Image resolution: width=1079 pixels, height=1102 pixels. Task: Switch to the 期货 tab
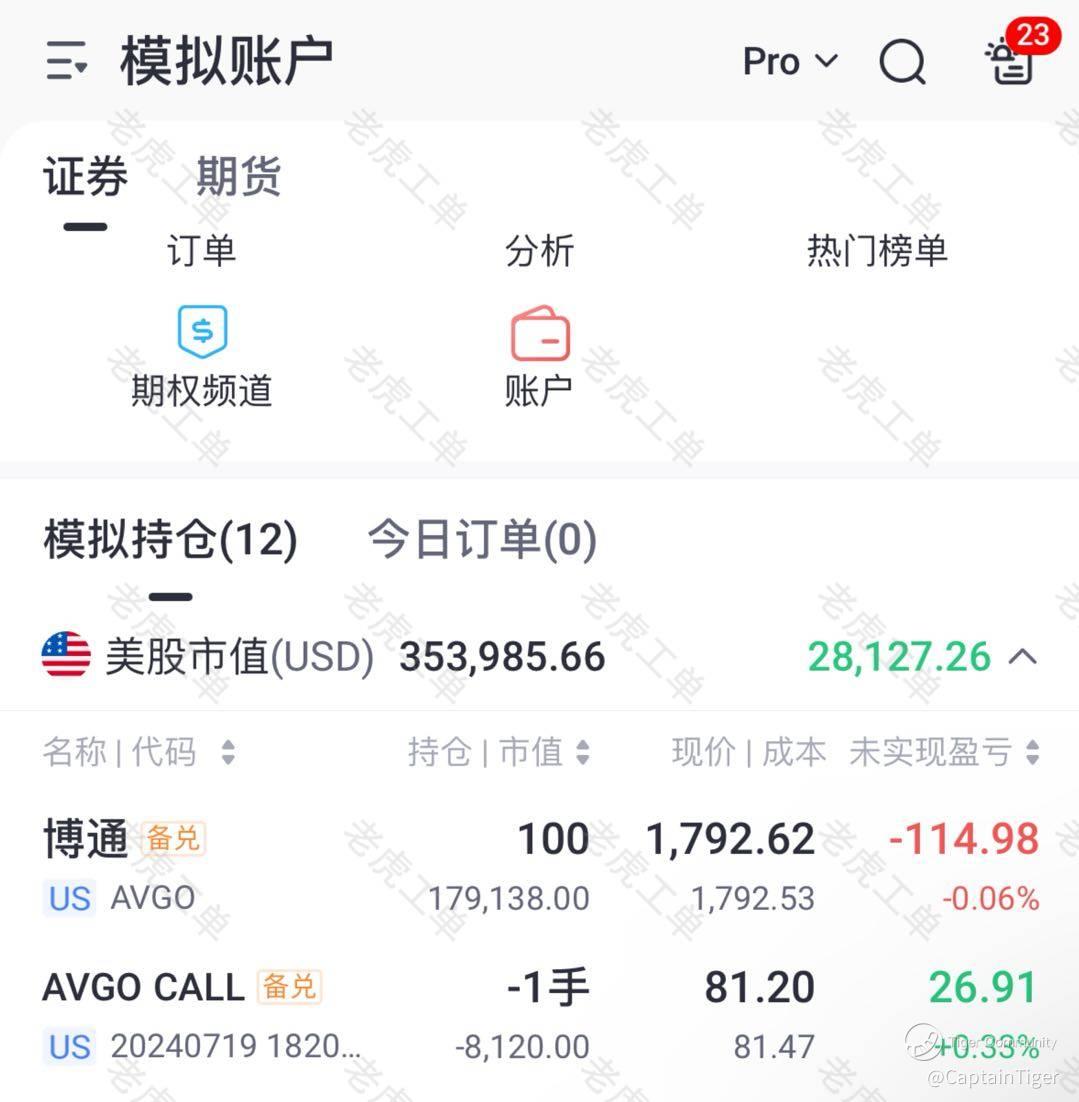click(x=238, y=176)
